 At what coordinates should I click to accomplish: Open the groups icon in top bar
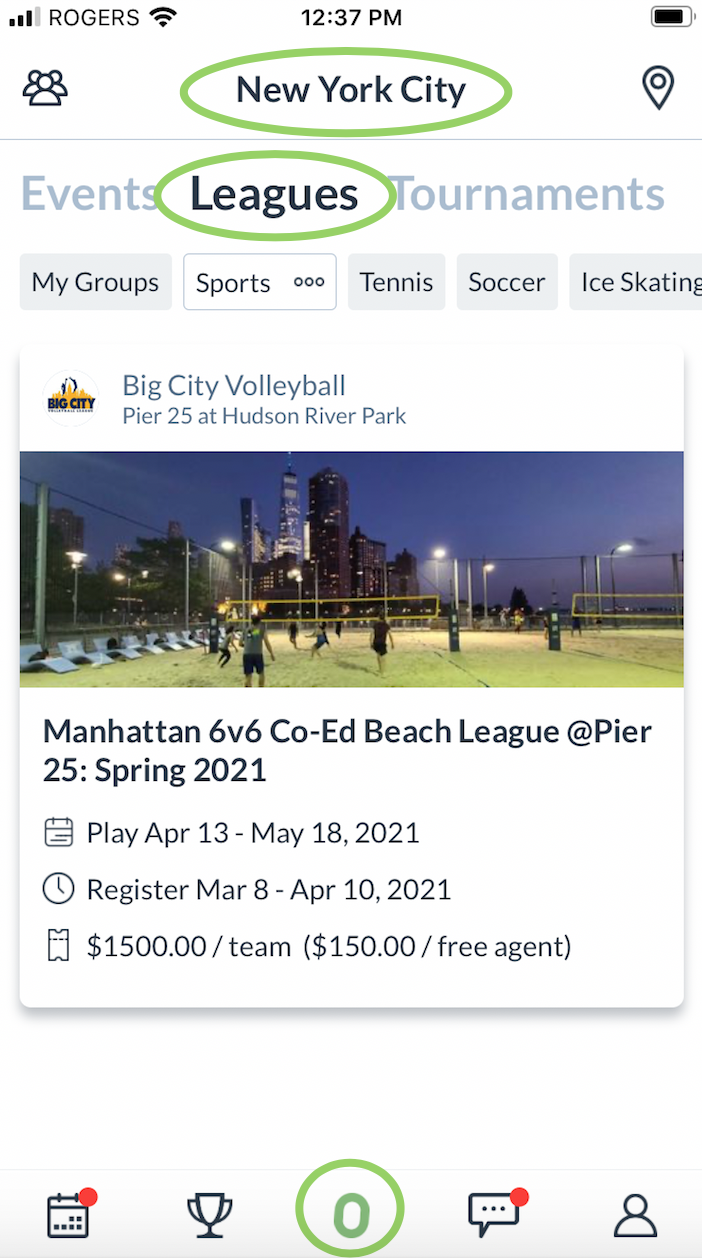point(45,88)
